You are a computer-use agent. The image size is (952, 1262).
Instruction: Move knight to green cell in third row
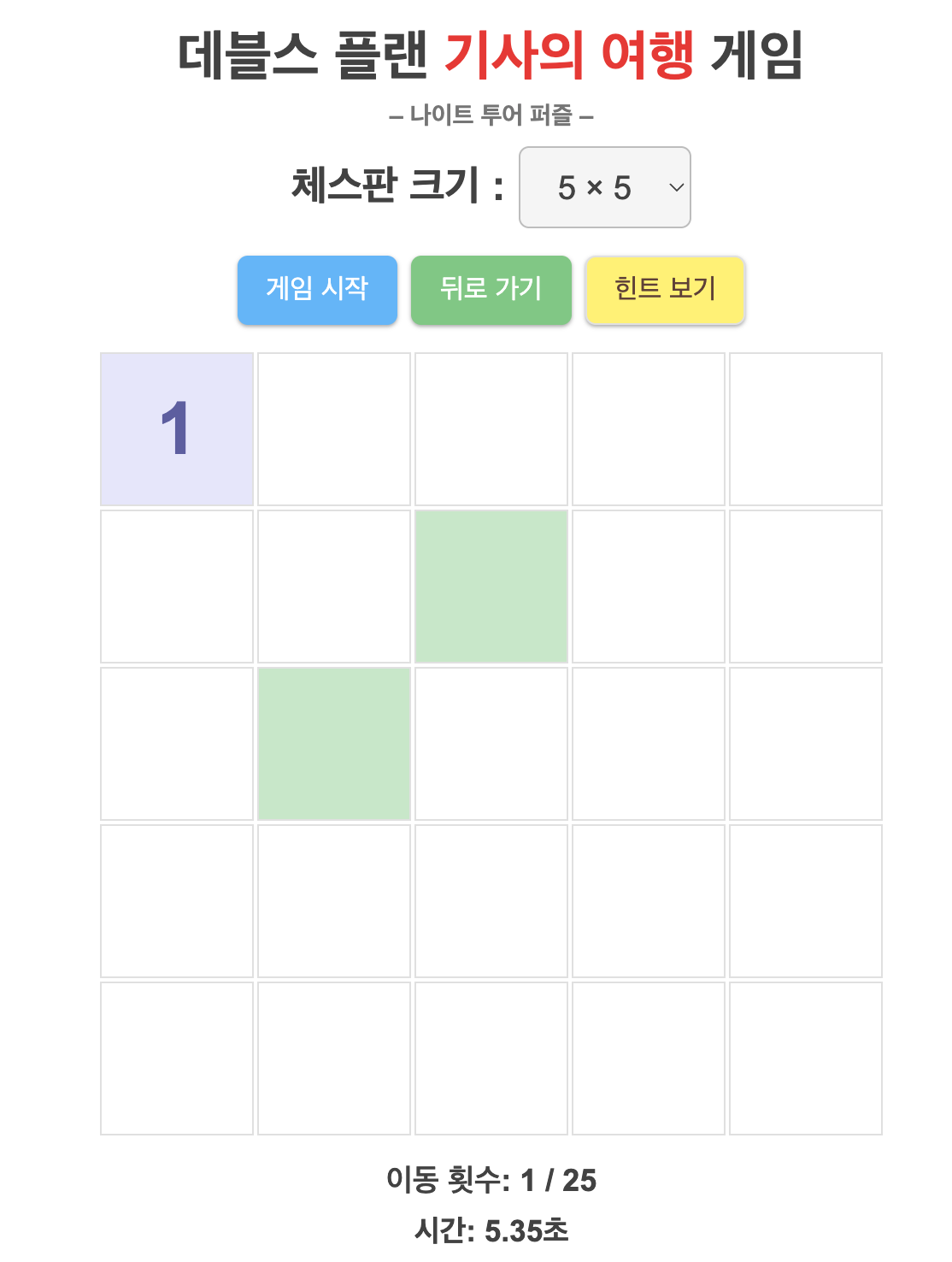(x=334, y=743)
